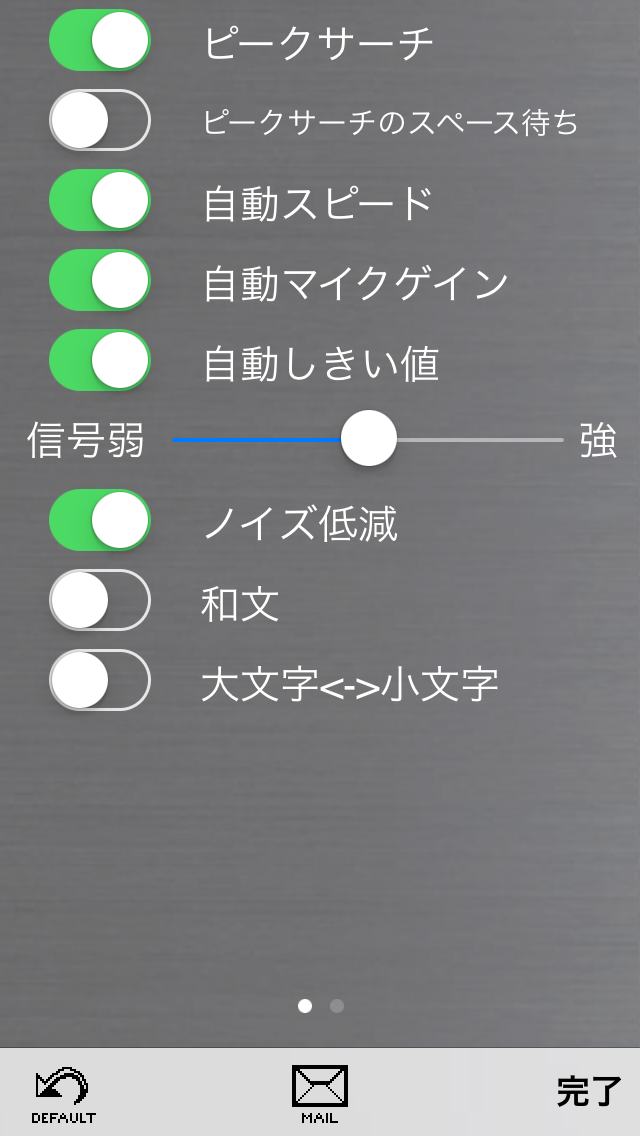Enable the 和文 switch
Viewport: 640px width, 1136px height.
(x=100, y=601)
